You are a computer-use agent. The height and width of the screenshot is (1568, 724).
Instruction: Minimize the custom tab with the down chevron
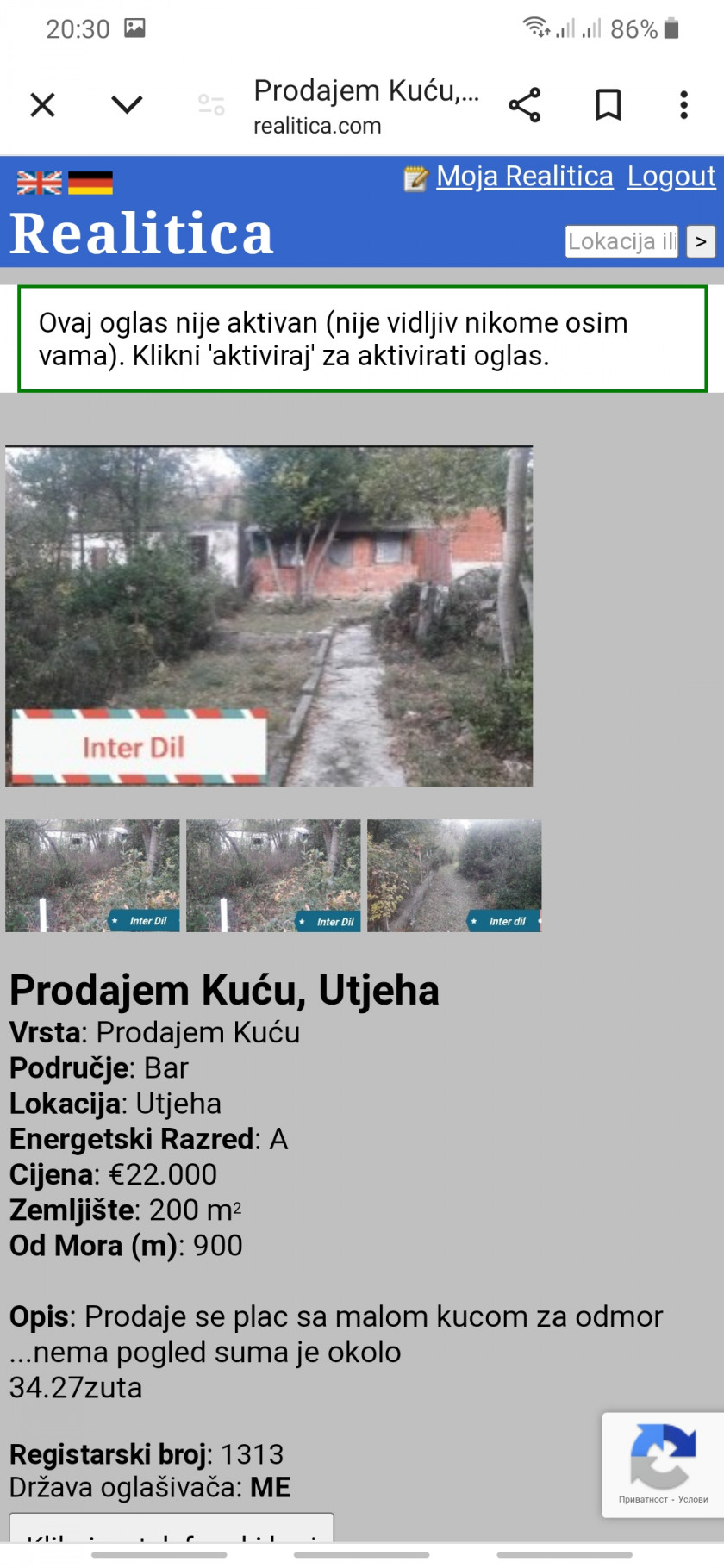click(x=127, y=105)
